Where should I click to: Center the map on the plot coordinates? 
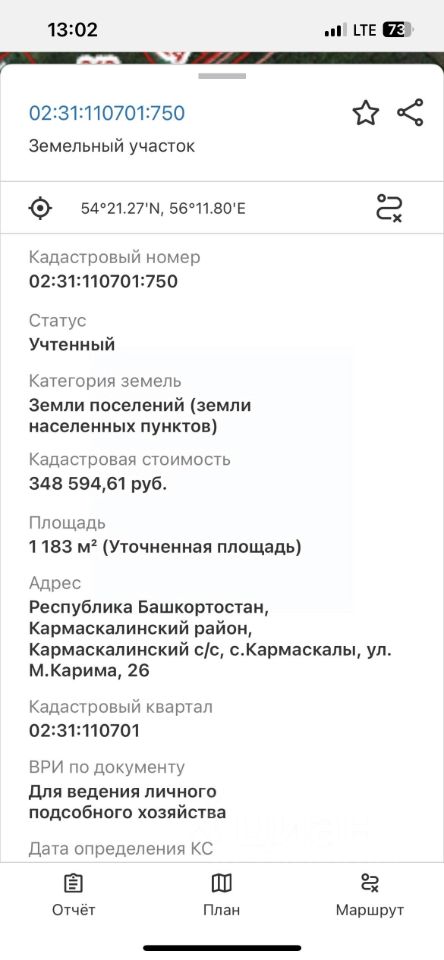point(40,208)
